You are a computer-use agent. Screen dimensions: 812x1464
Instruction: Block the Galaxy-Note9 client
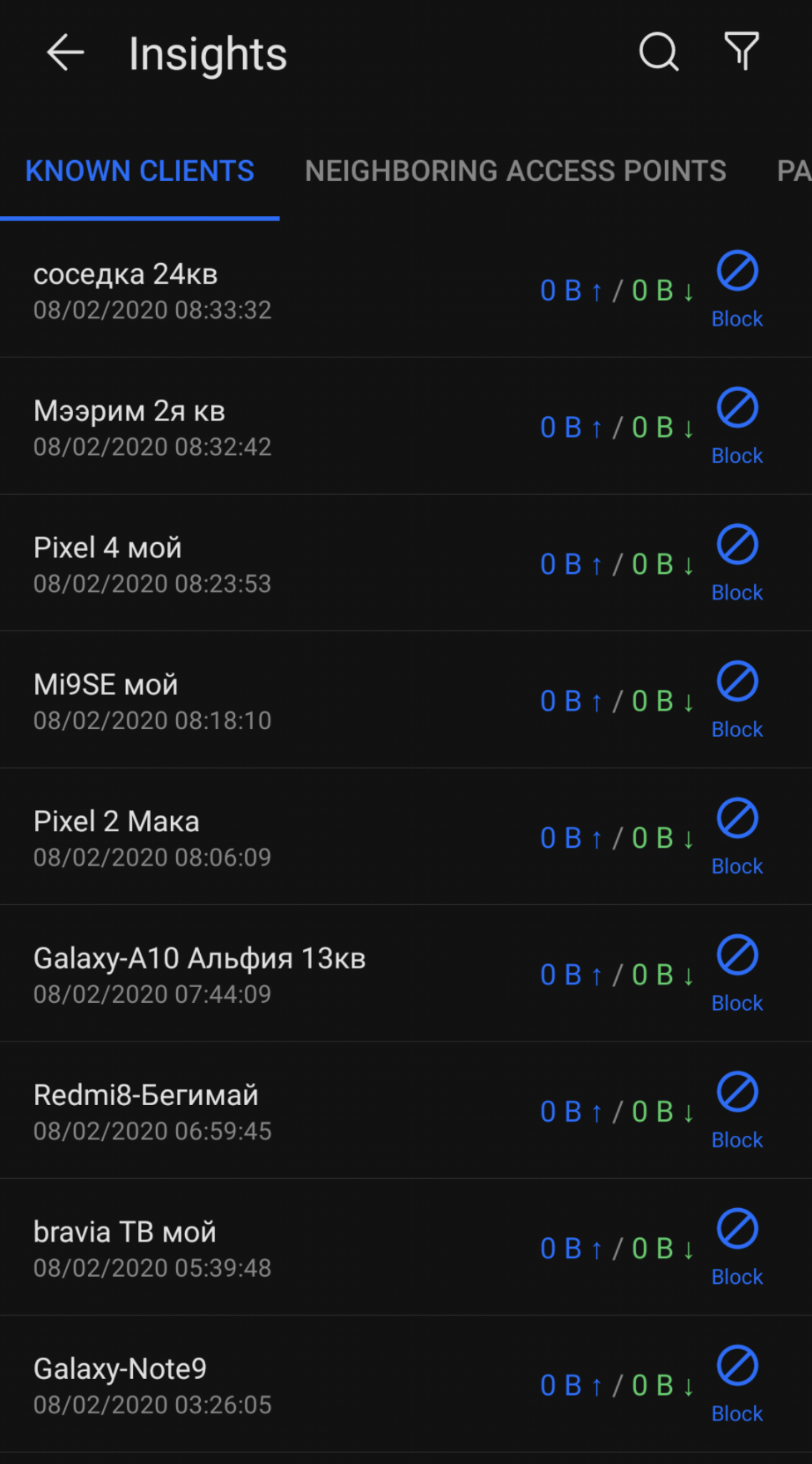737,1385
